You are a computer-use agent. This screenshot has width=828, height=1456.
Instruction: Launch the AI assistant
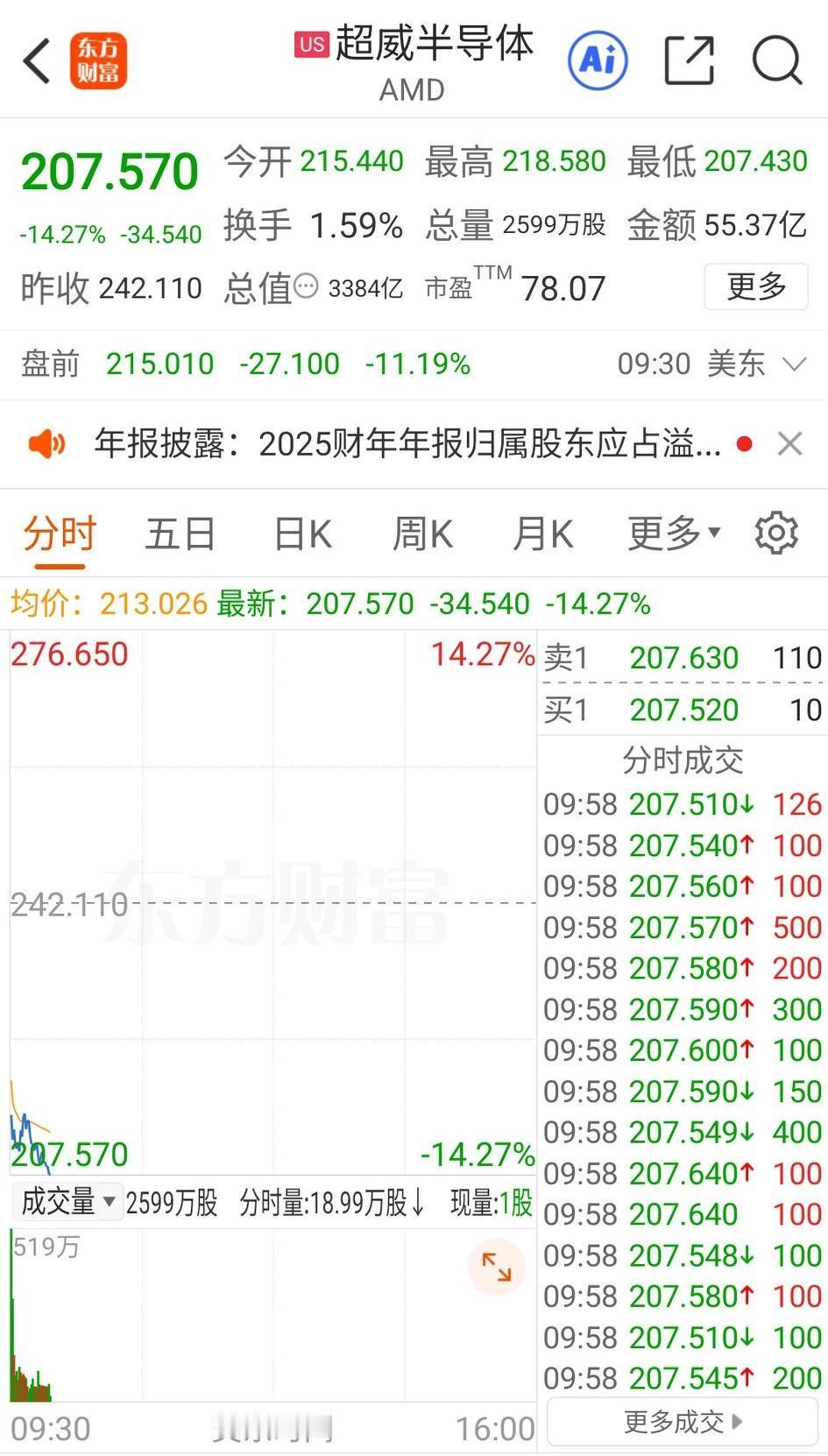click(597, 60)
